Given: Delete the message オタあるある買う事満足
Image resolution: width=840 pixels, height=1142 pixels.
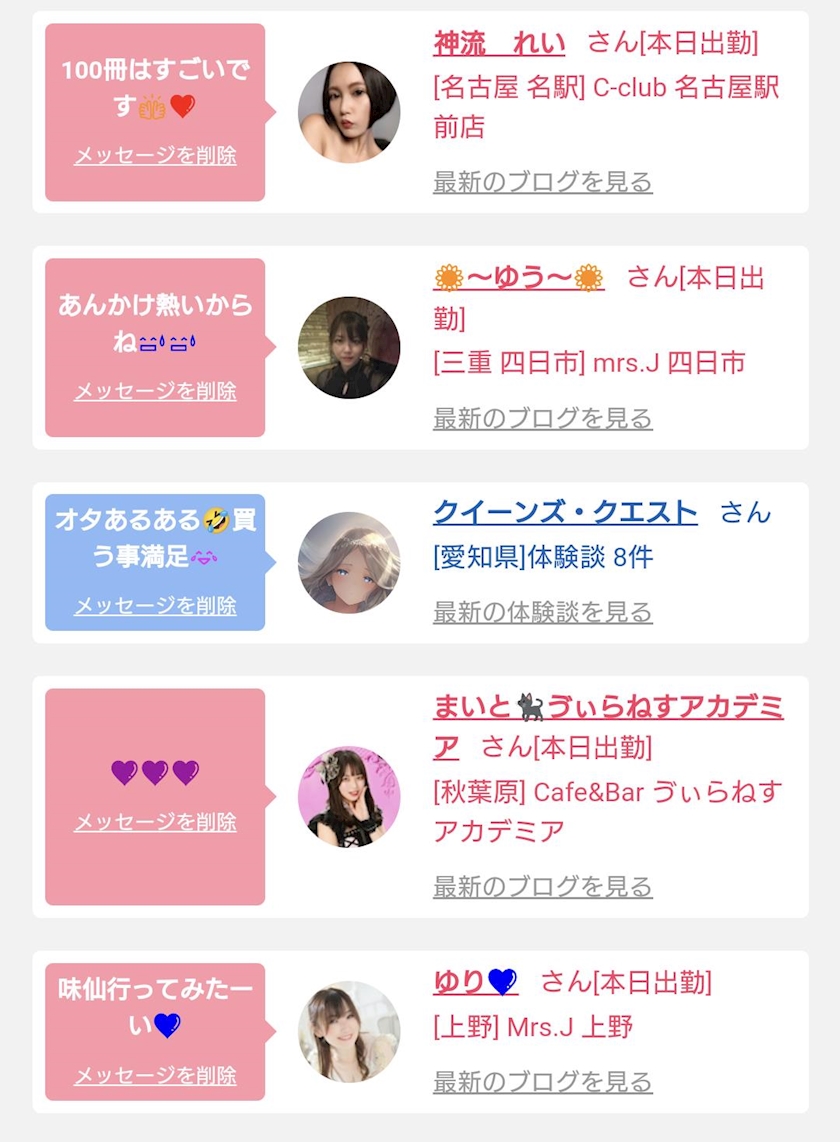Looking at the screenshot, I should click(x=155, y=605).
